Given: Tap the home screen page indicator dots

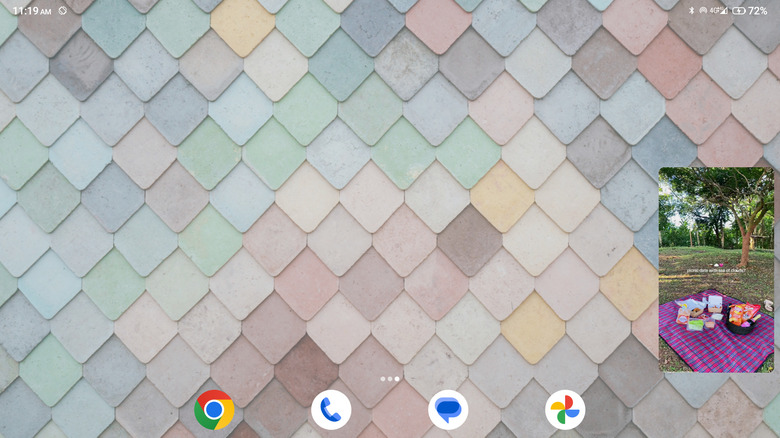Looking at the screenshot, I should 390,379.
